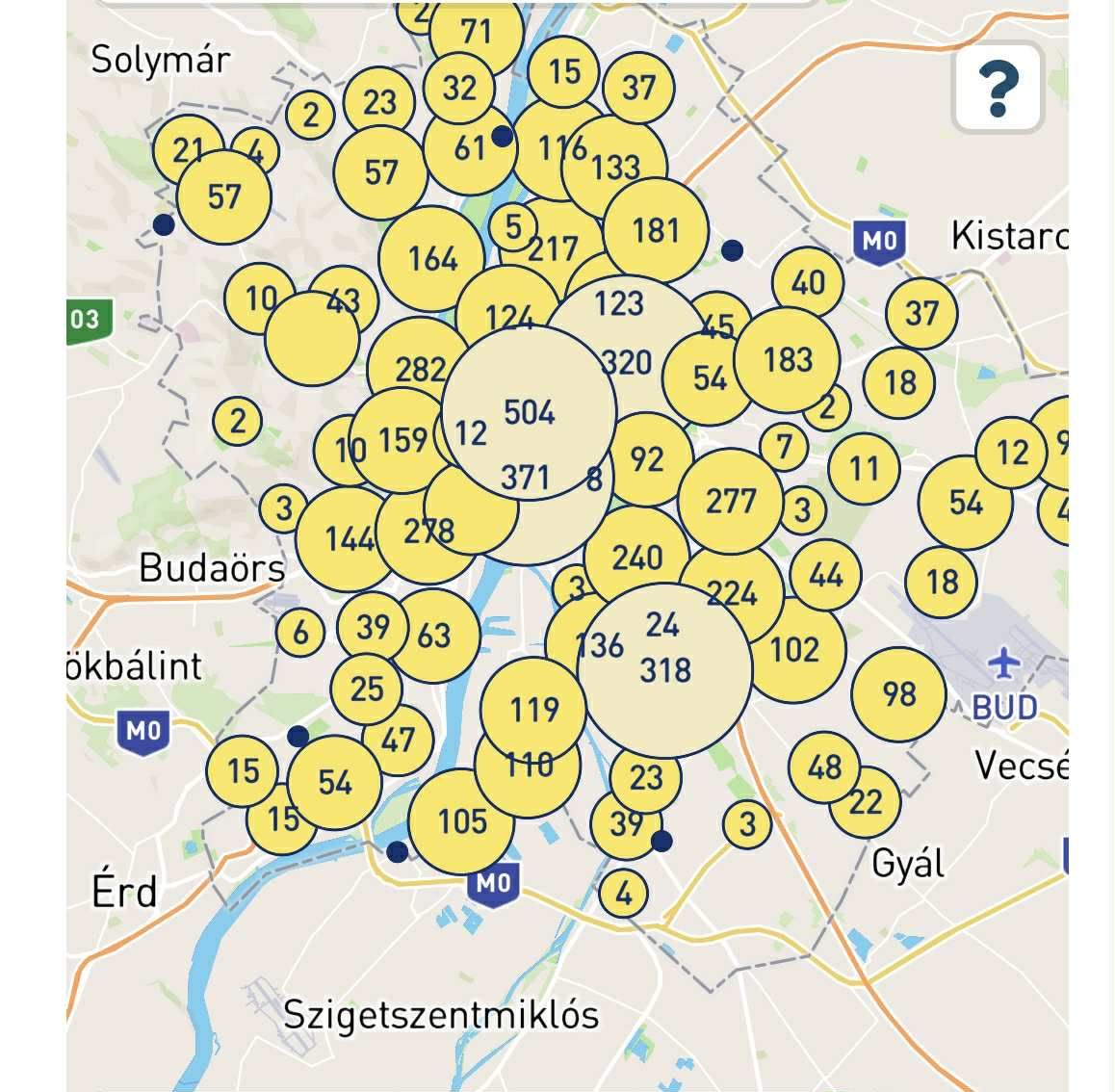Open the help question mark button
The height and width of the screenshot is (1092, 1115).
(998, 89)
